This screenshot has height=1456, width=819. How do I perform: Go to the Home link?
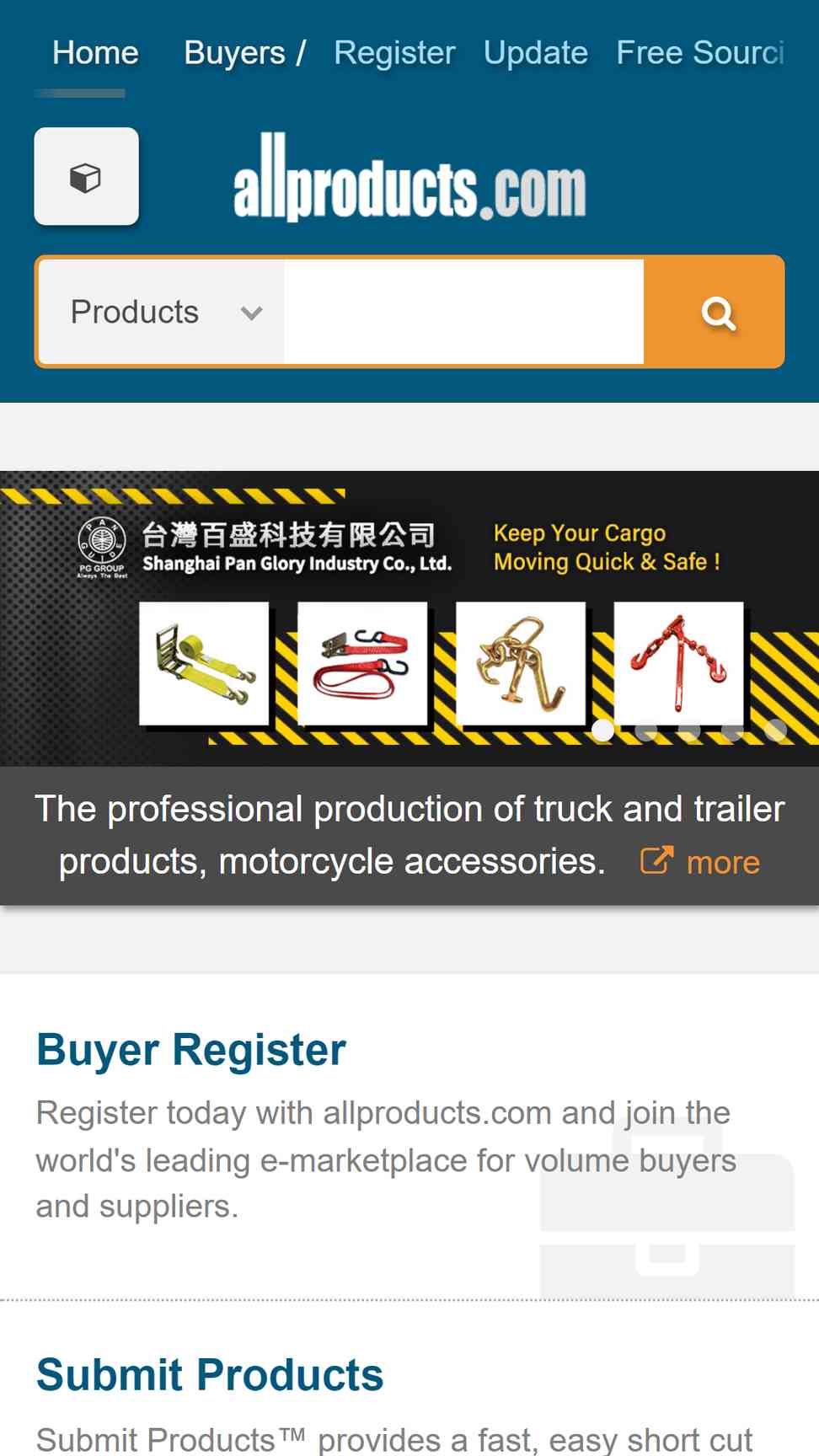click(x=95, y=53)
